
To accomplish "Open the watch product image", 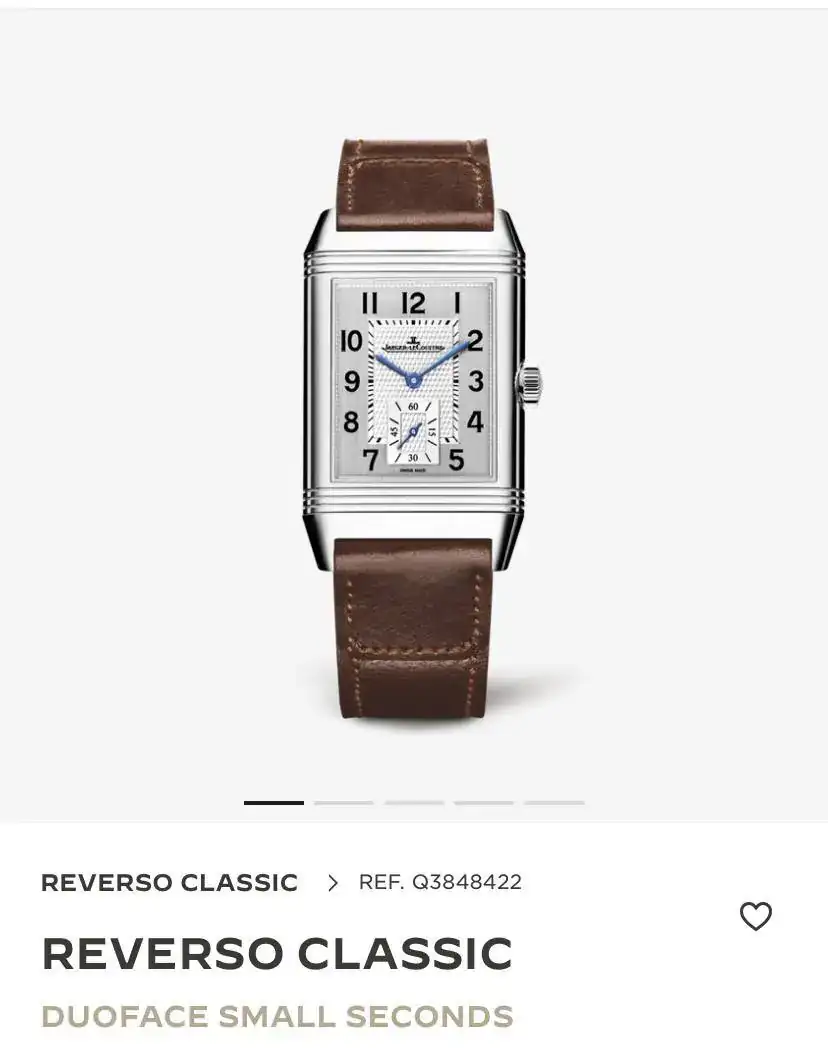I will coord(414,430).
